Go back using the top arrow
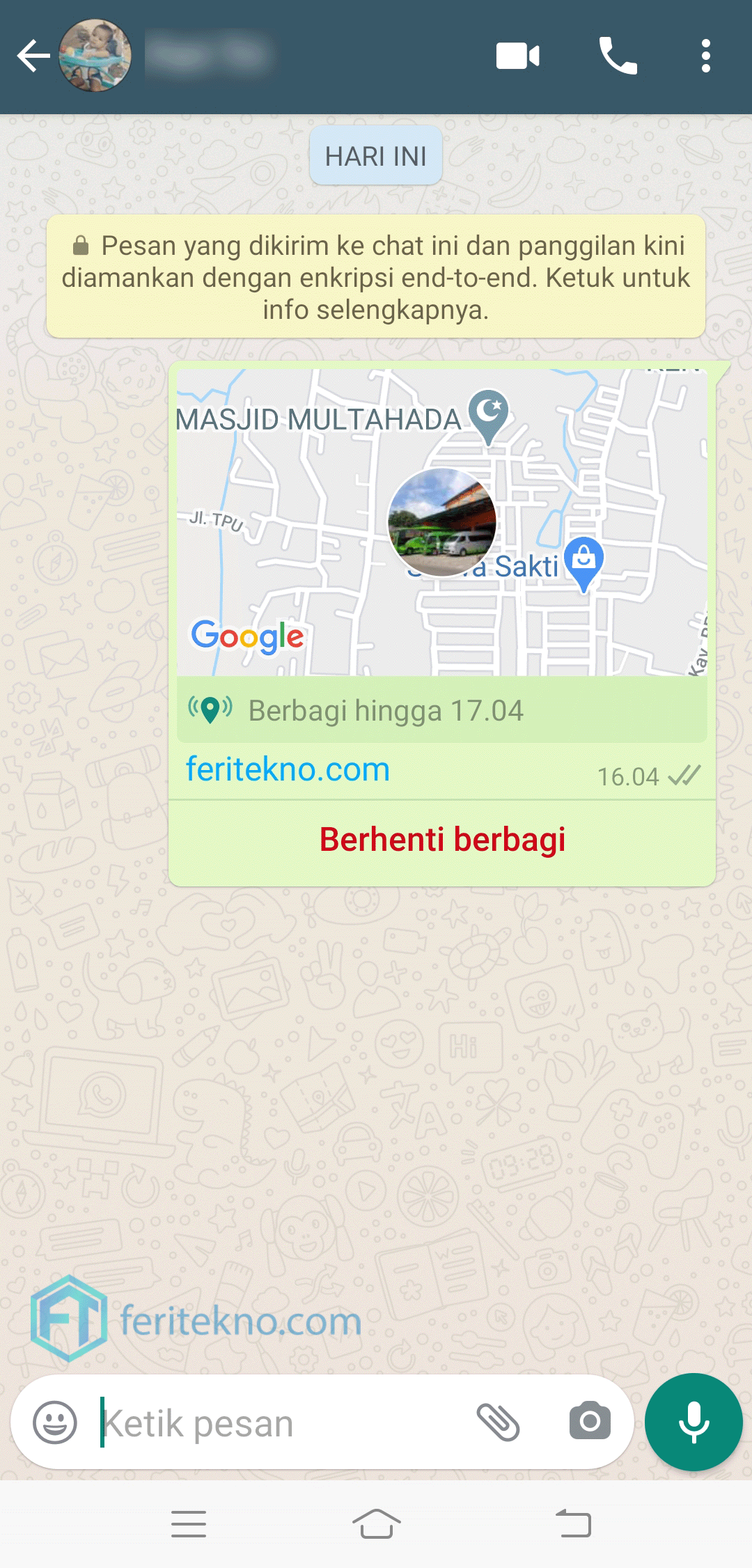This screenshot has width=752, height=1568. [x=33, y=56]
